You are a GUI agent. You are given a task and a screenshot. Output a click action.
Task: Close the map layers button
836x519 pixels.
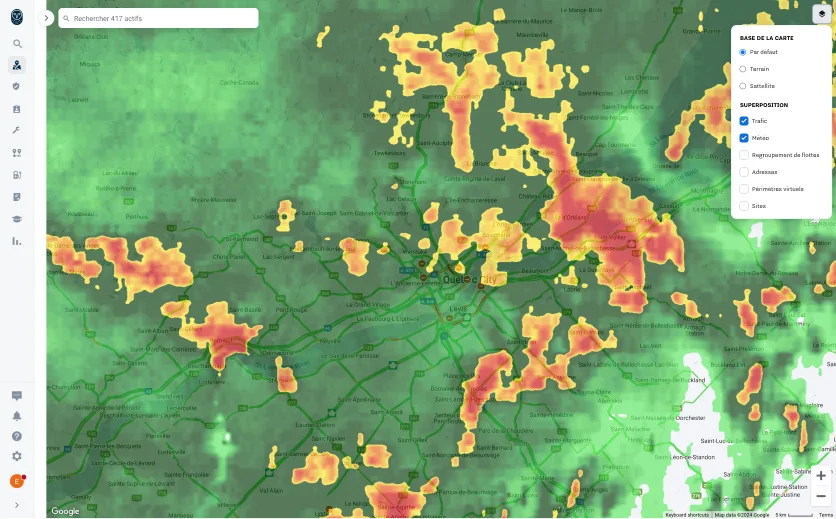click(822, 14)
